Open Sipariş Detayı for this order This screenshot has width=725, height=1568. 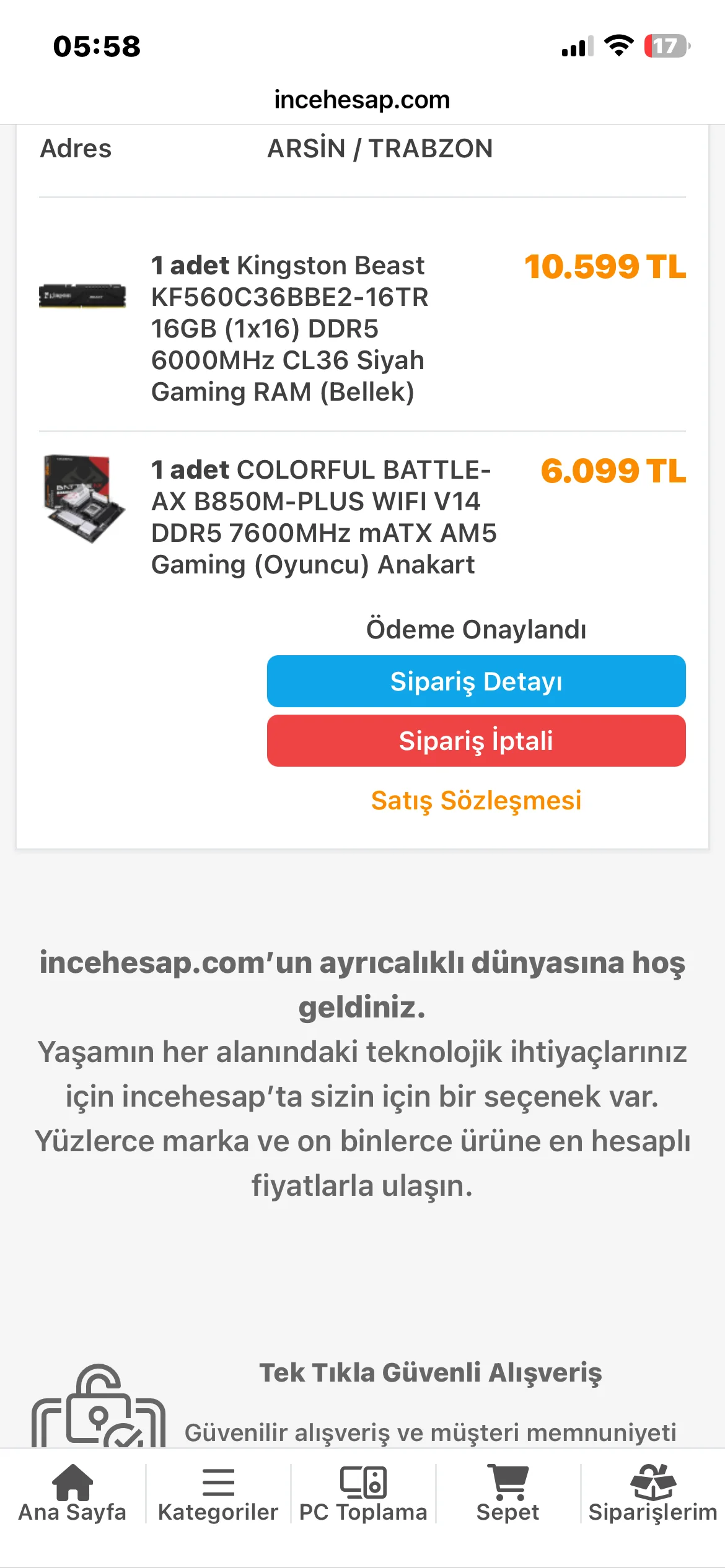click(476, 681)
